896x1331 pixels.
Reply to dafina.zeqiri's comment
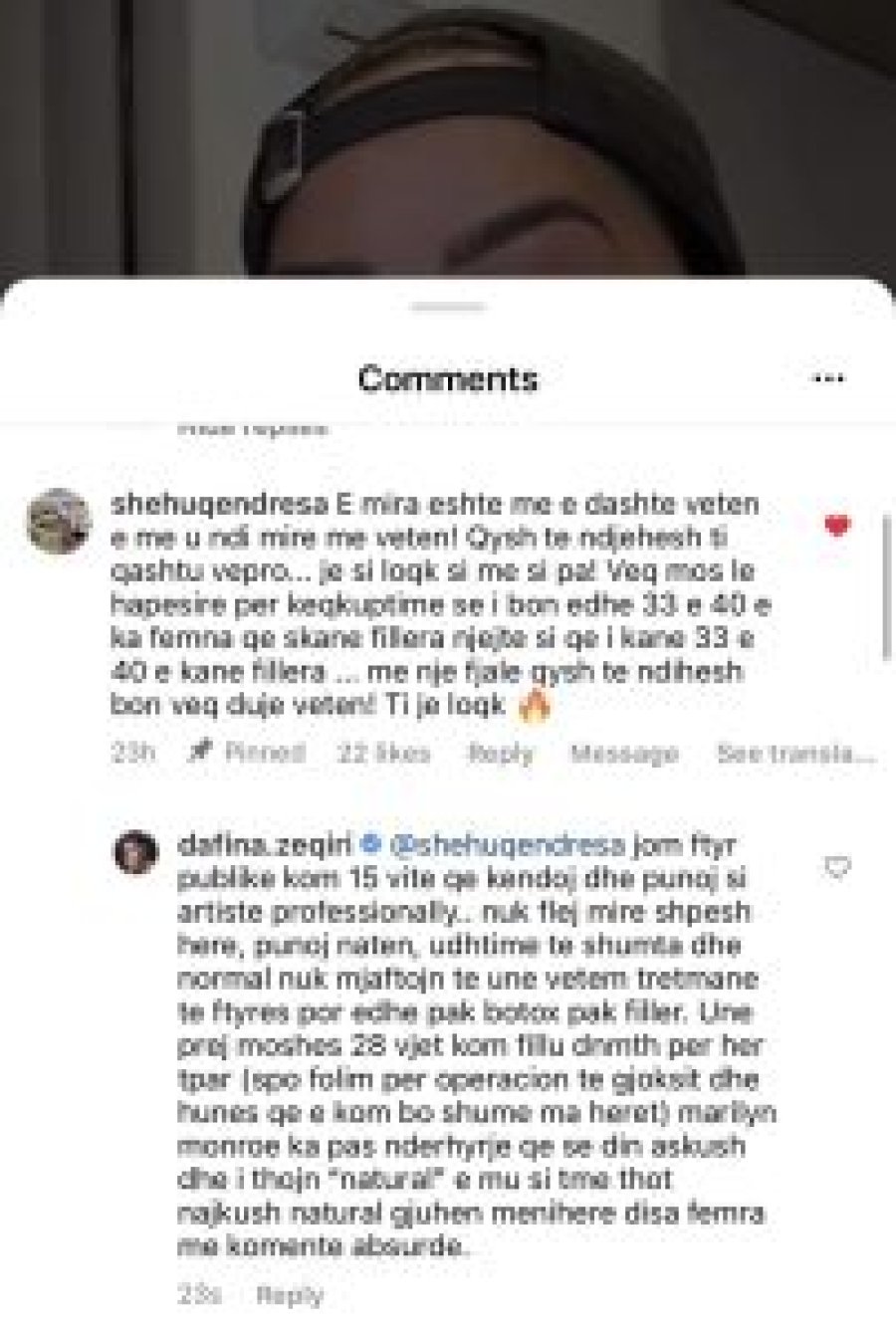click(289, 1295)
